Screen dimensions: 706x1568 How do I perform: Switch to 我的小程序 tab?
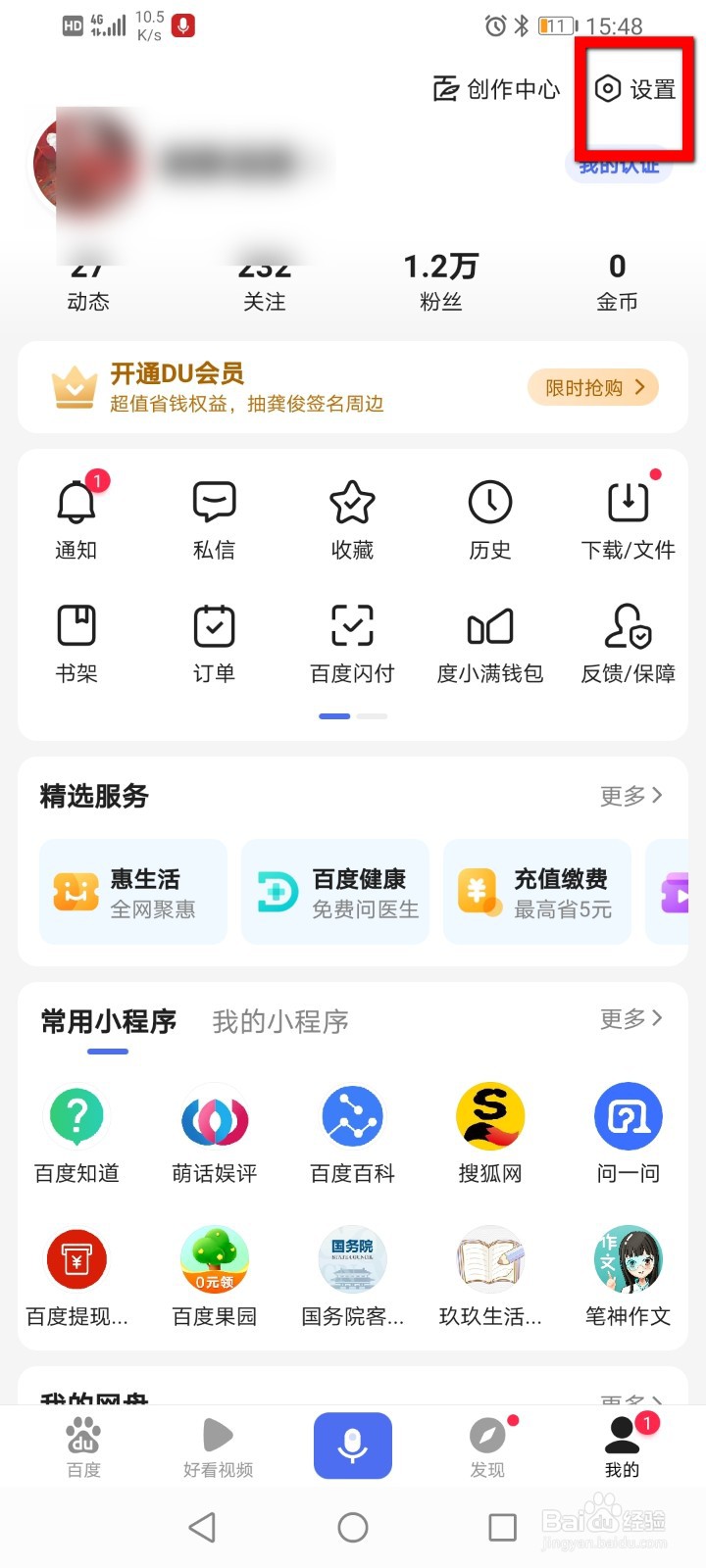pyautogui.click(x=280, y=1022)
